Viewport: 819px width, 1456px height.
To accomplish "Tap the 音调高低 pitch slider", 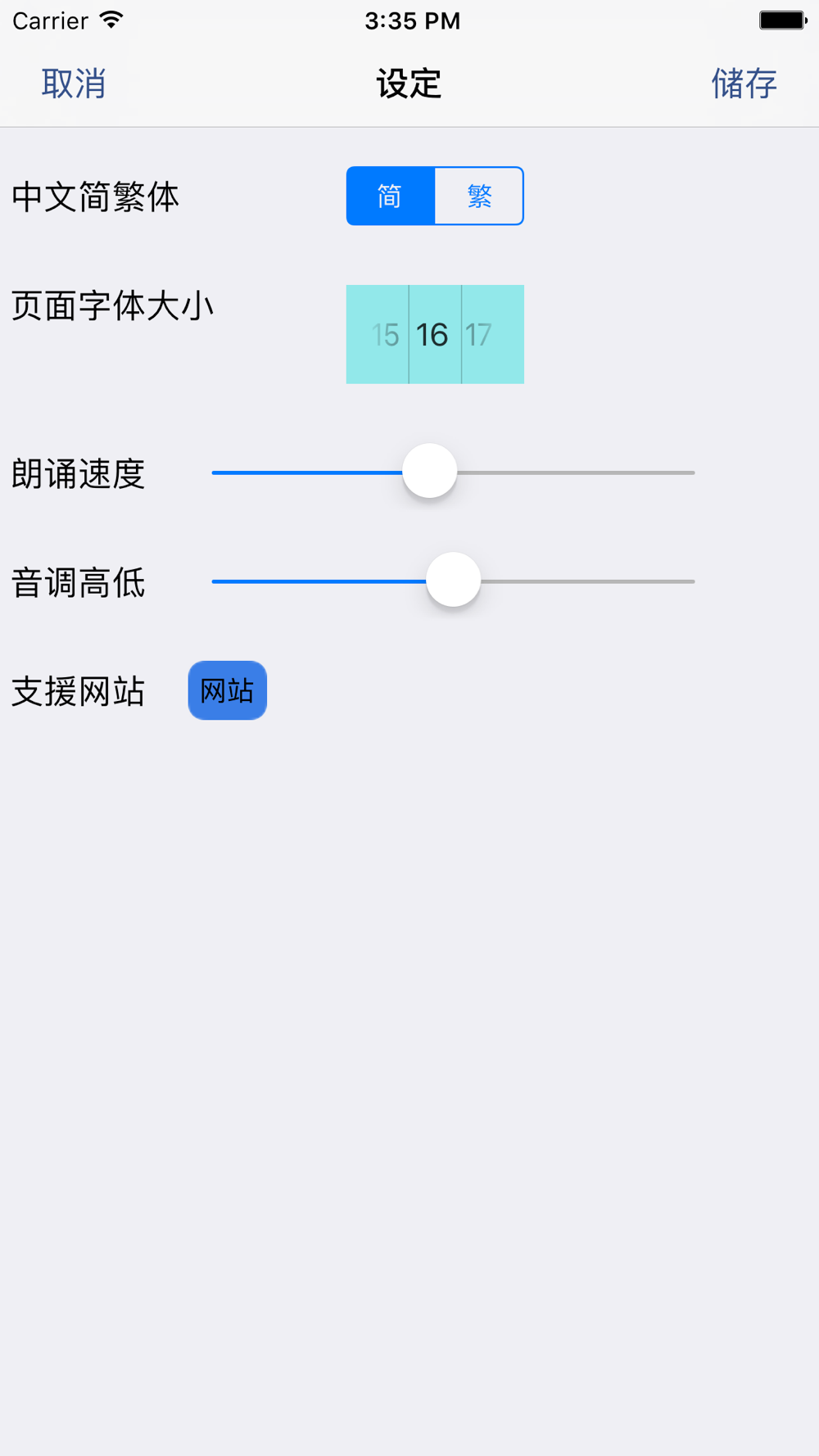I will point(453,581).
